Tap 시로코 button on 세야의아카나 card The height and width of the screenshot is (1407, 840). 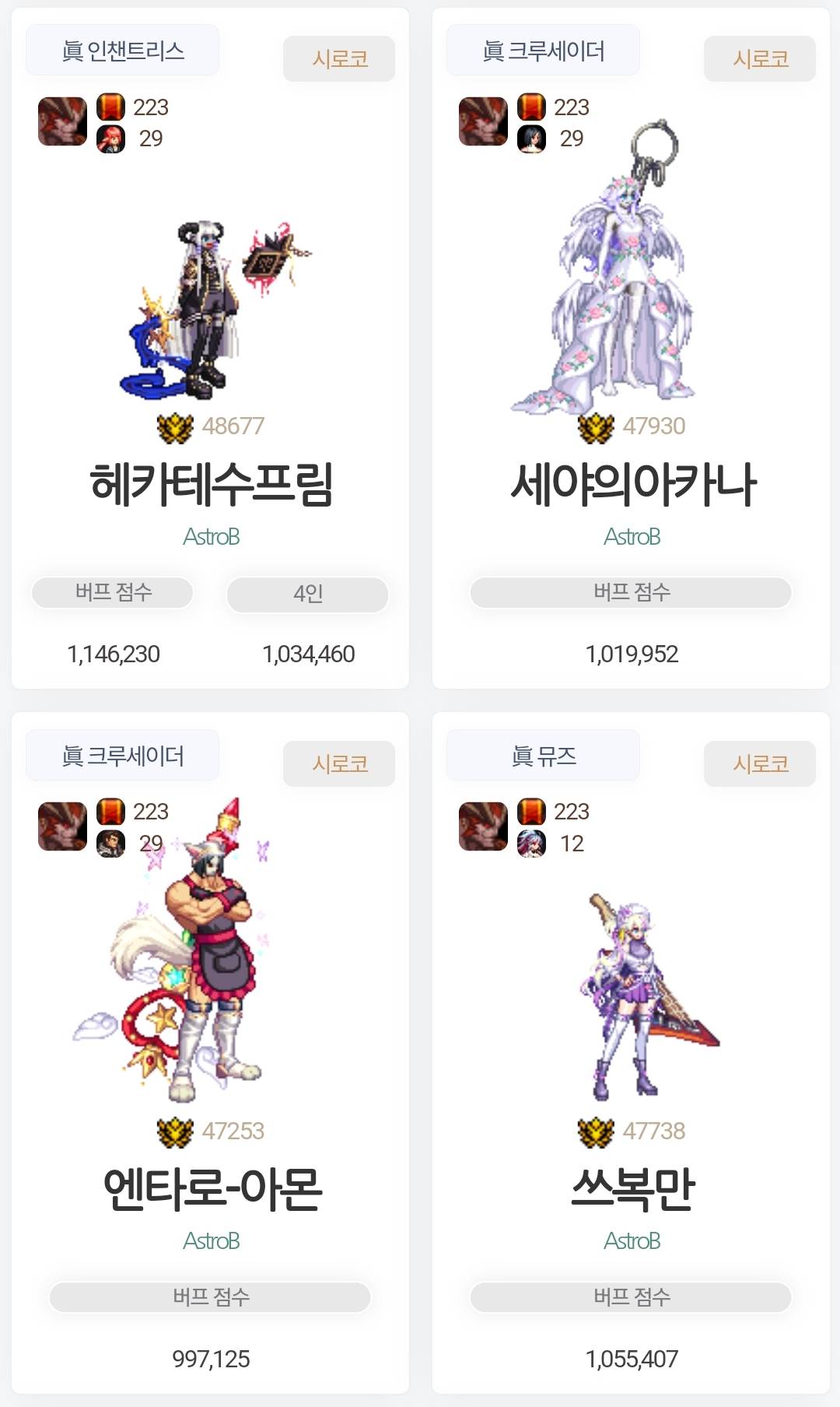pos(760,59)
